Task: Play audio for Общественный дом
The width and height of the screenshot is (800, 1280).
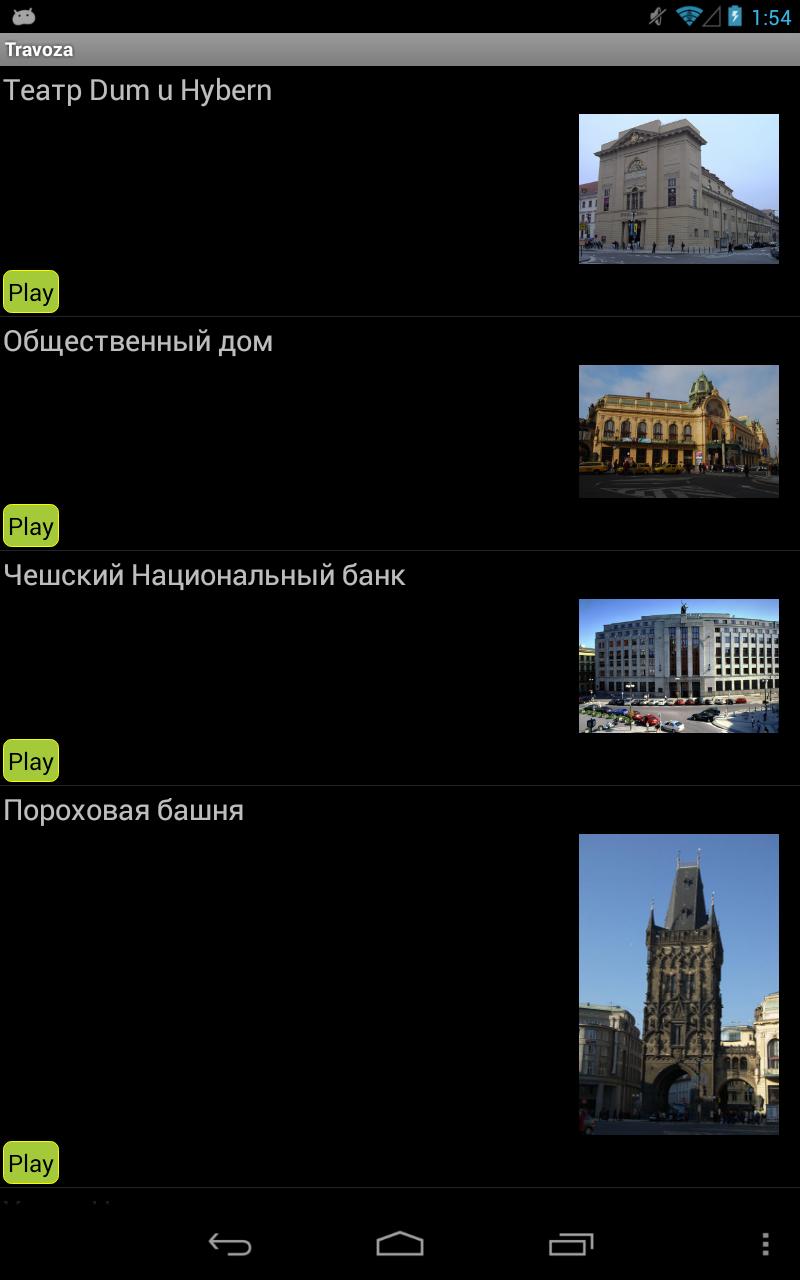Action: pyautogui.click(x=31, y=526)
